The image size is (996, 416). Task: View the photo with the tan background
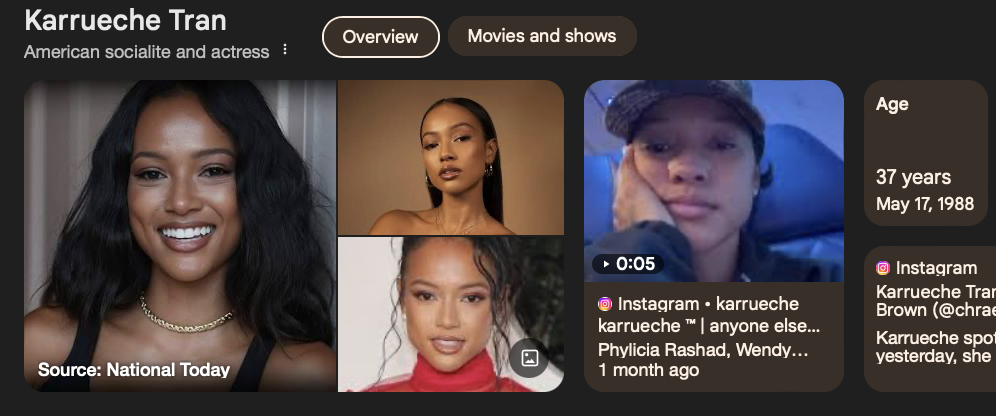click(450, 157)
